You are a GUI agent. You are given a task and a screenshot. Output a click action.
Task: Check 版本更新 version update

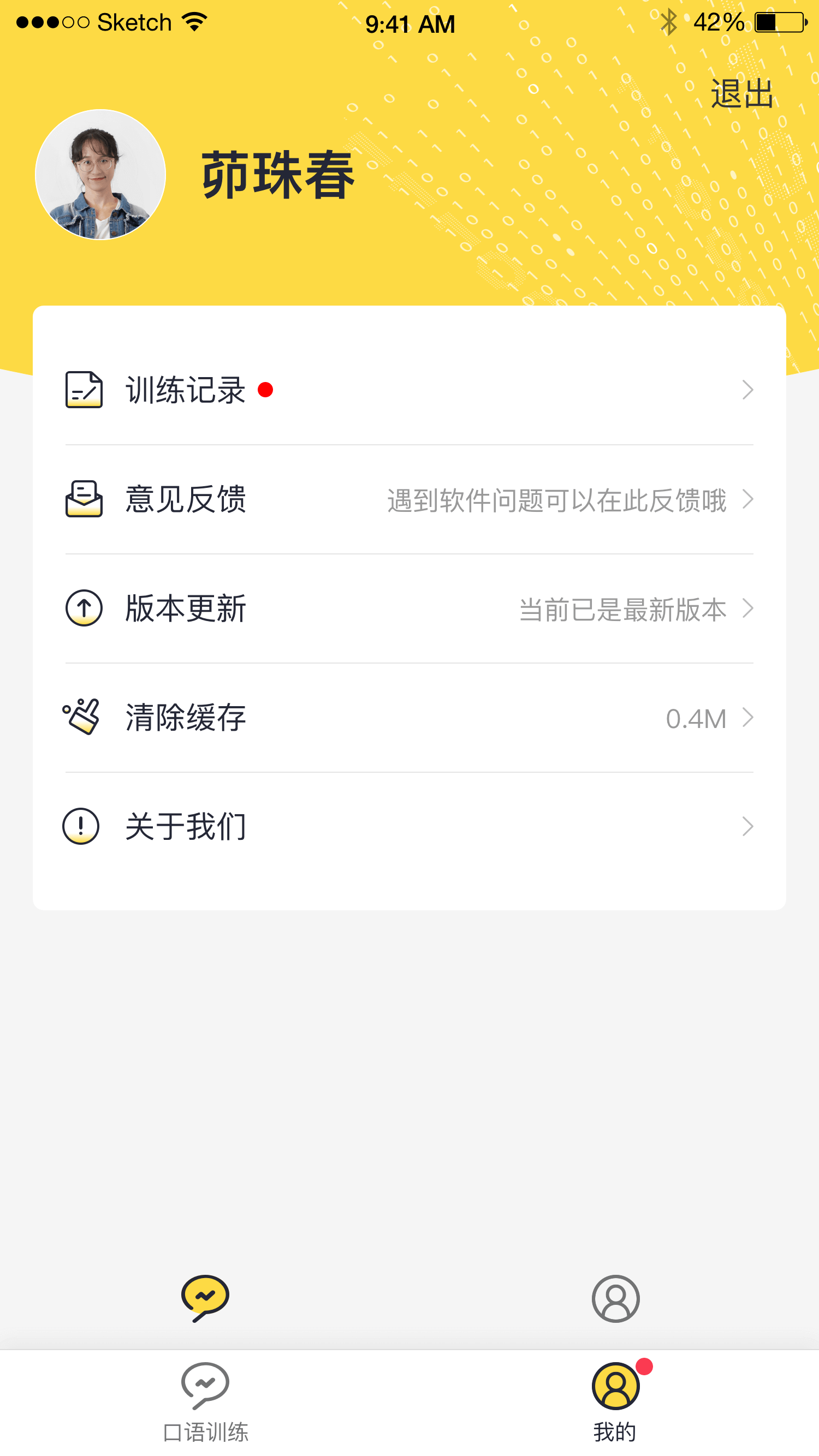tap(409, 608)
